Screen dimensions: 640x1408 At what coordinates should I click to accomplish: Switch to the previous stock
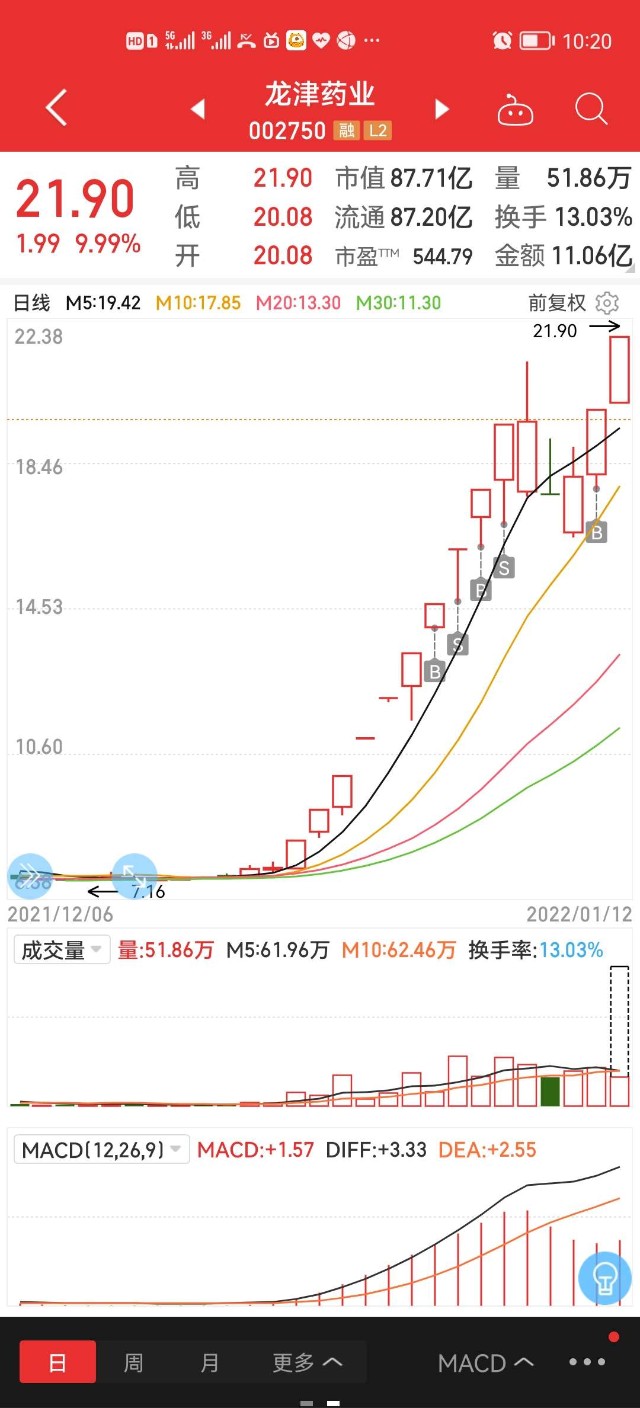pos(198,109)
